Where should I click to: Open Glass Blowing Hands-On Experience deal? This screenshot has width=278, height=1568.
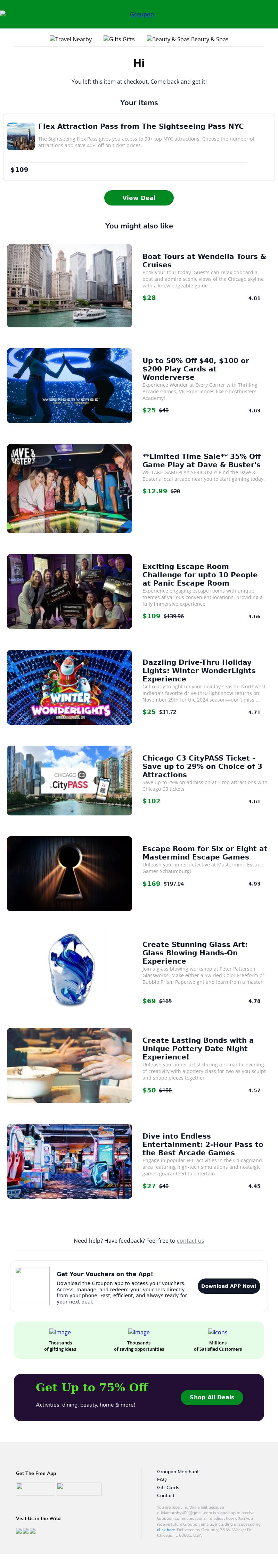tap(195, 953)
